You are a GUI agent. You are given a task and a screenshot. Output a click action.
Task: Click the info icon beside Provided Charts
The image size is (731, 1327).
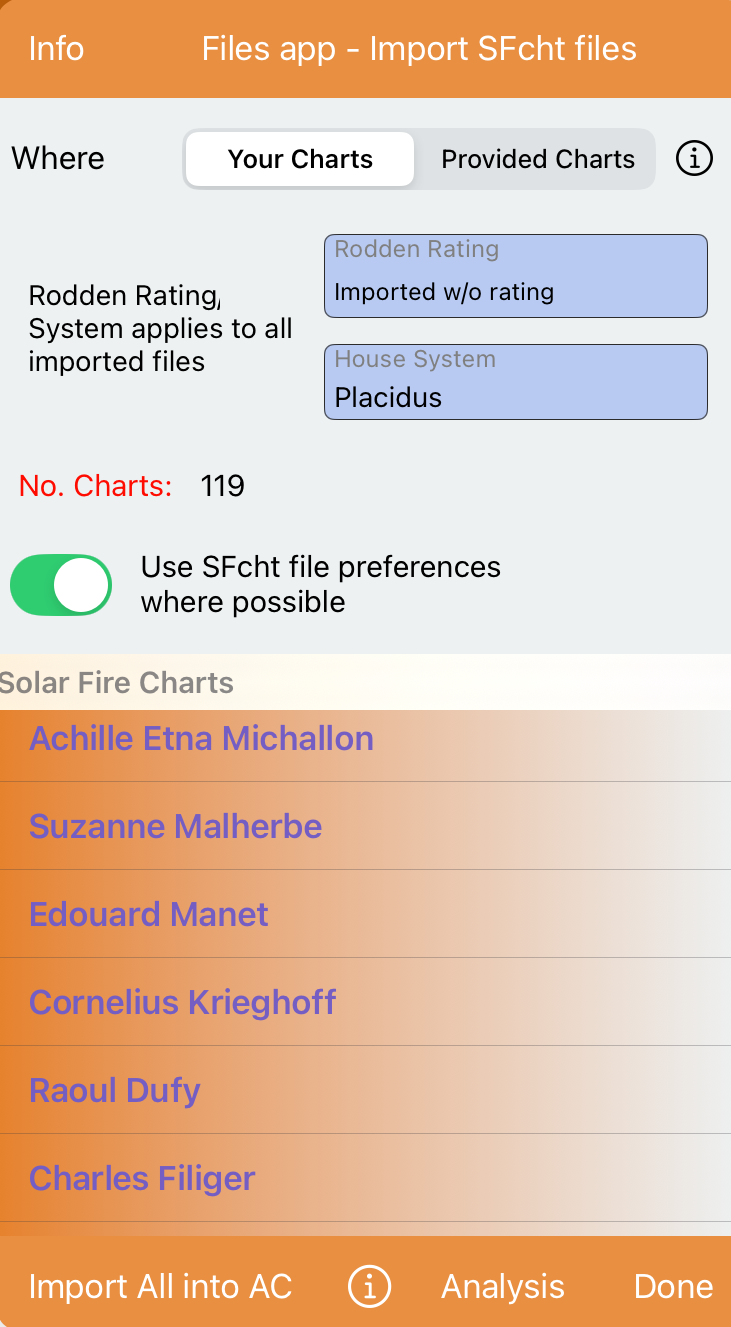693,158
